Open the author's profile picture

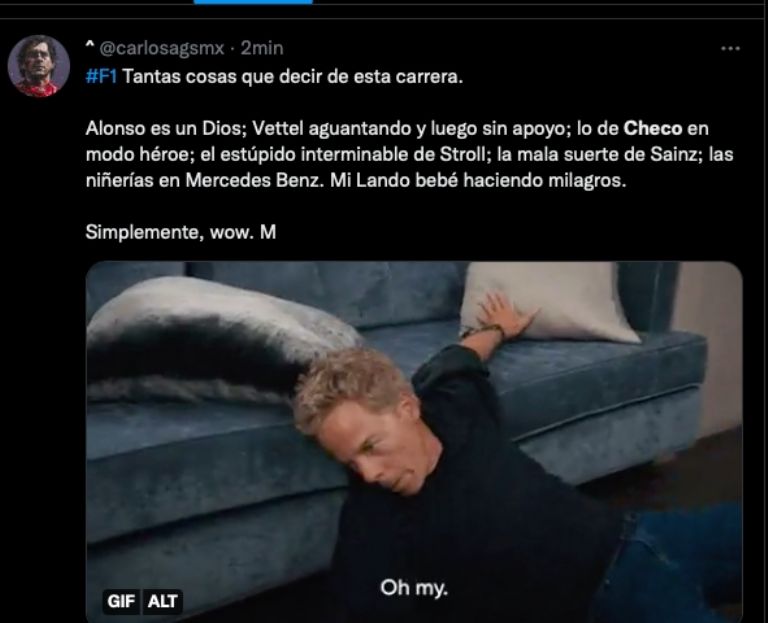[39, 66]
